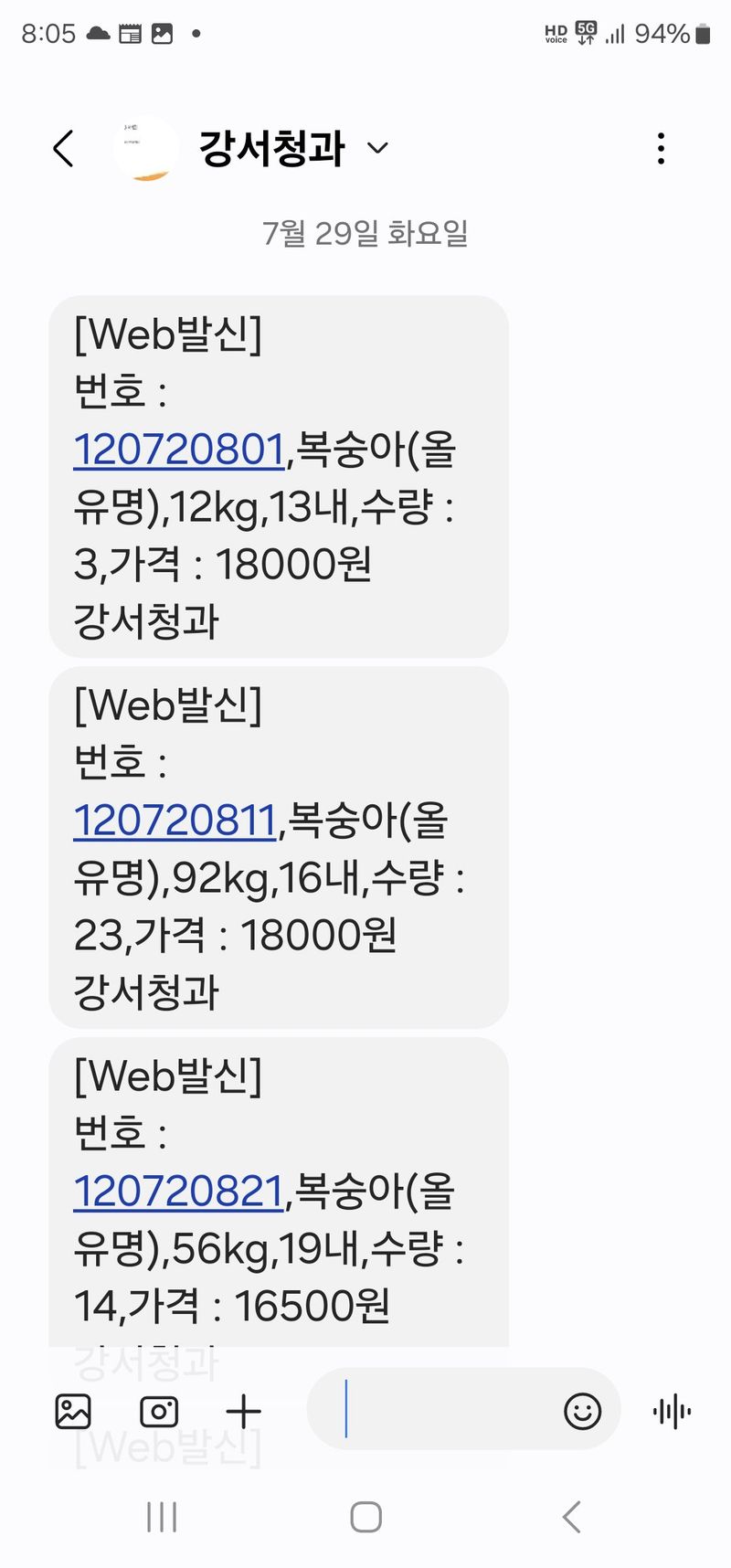Open the more options menu

(661, 148)
